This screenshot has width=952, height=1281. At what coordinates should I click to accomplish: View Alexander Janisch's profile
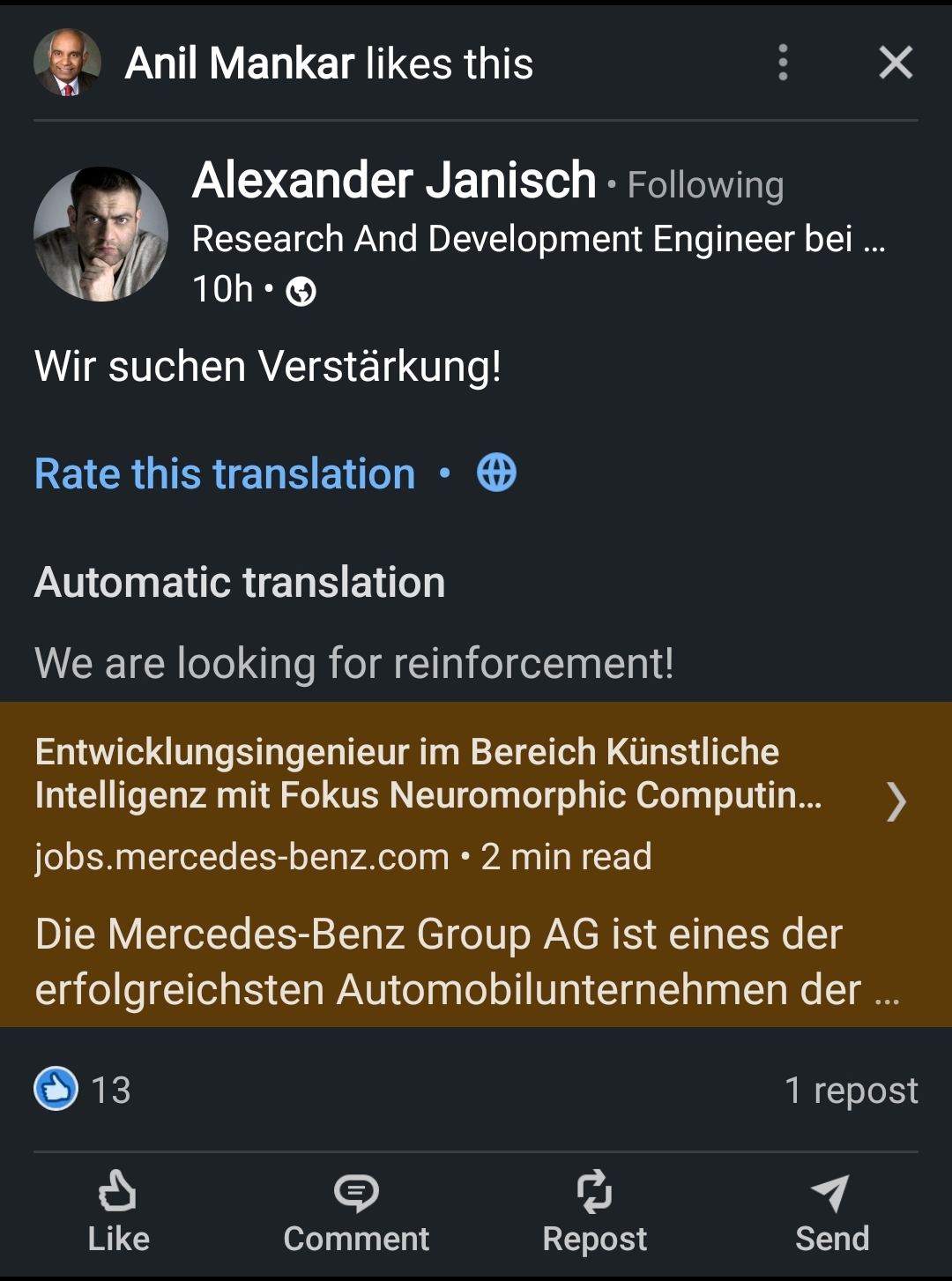pyautogui.click(x=394, y=181)
